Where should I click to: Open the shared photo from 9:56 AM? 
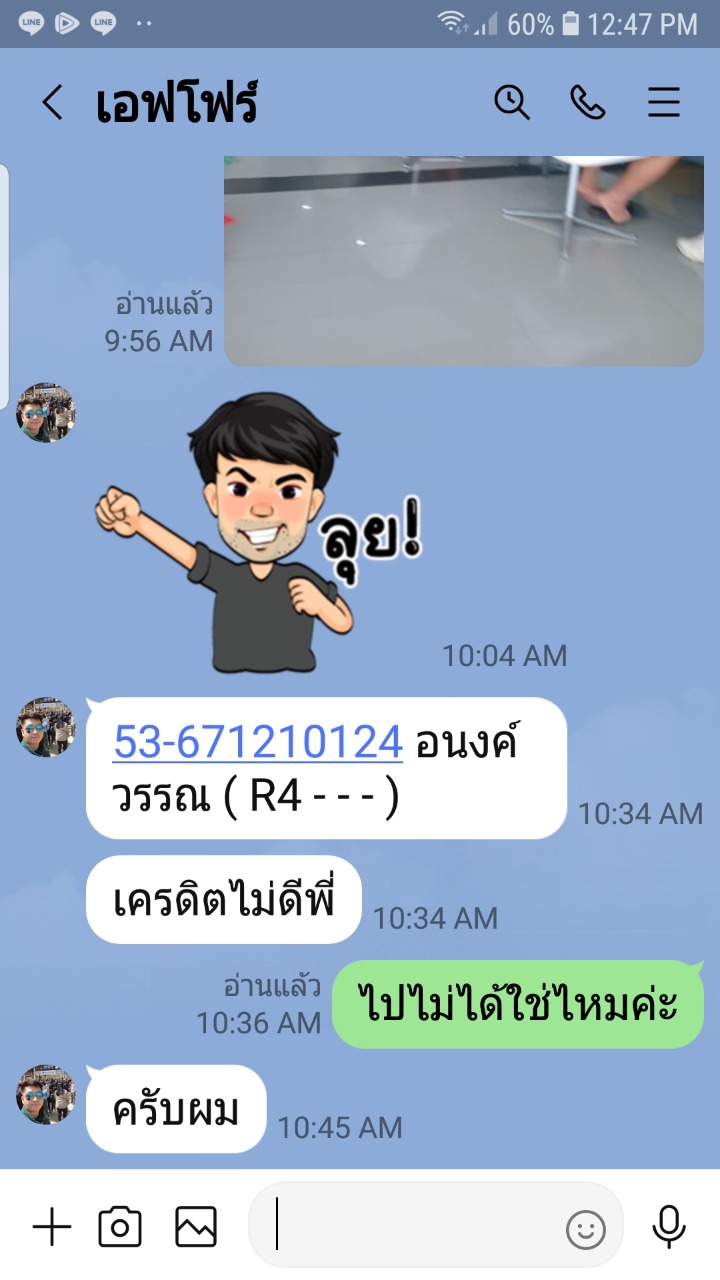[464, 261]
